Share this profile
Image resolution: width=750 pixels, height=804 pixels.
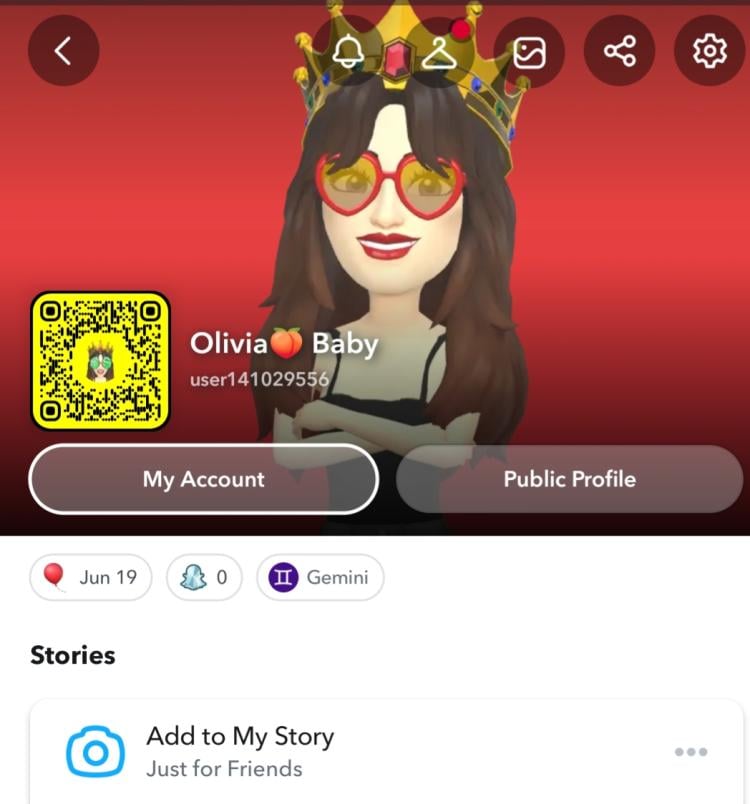[x=619, y=51]
